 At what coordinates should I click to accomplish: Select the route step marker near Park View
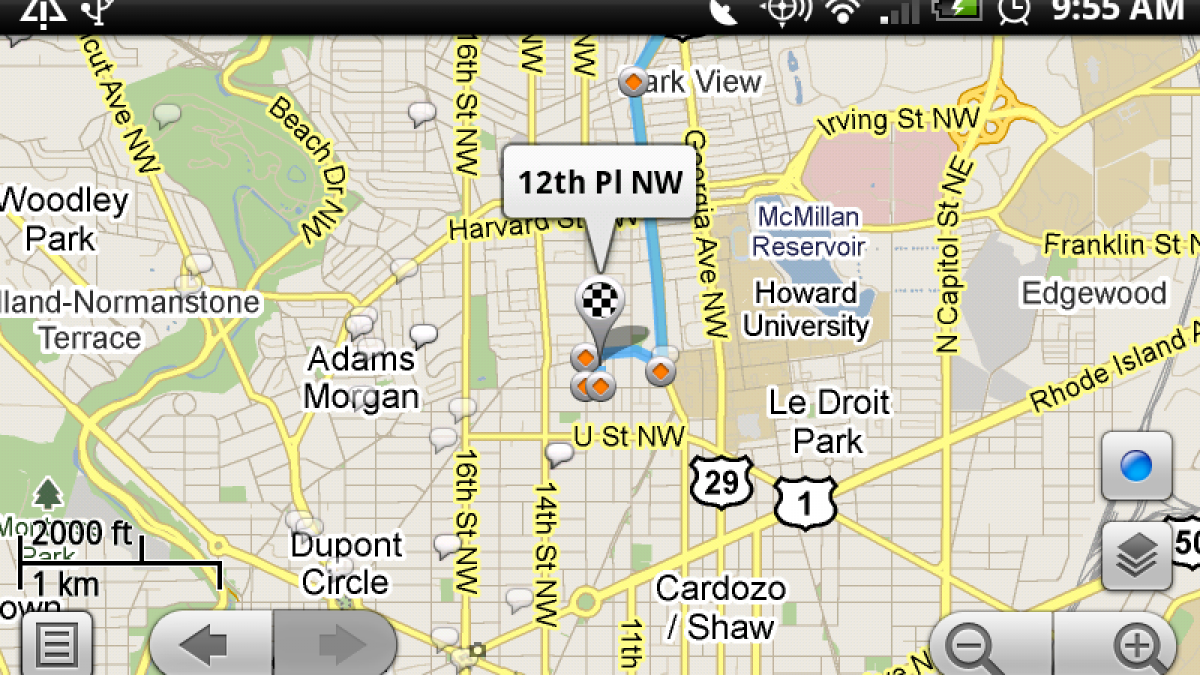click(633, 82)
